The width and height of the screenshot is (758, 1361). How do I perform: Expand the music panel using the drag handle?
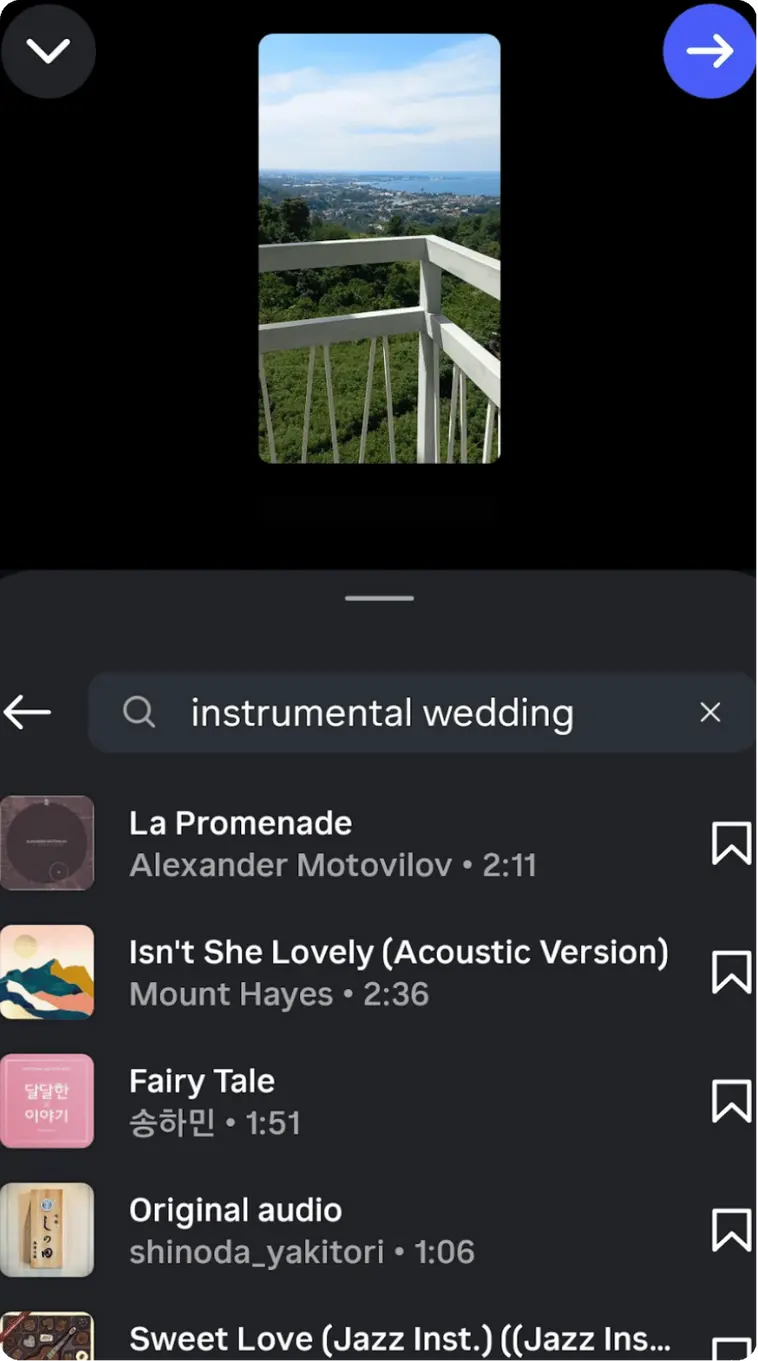click(379, 597)
